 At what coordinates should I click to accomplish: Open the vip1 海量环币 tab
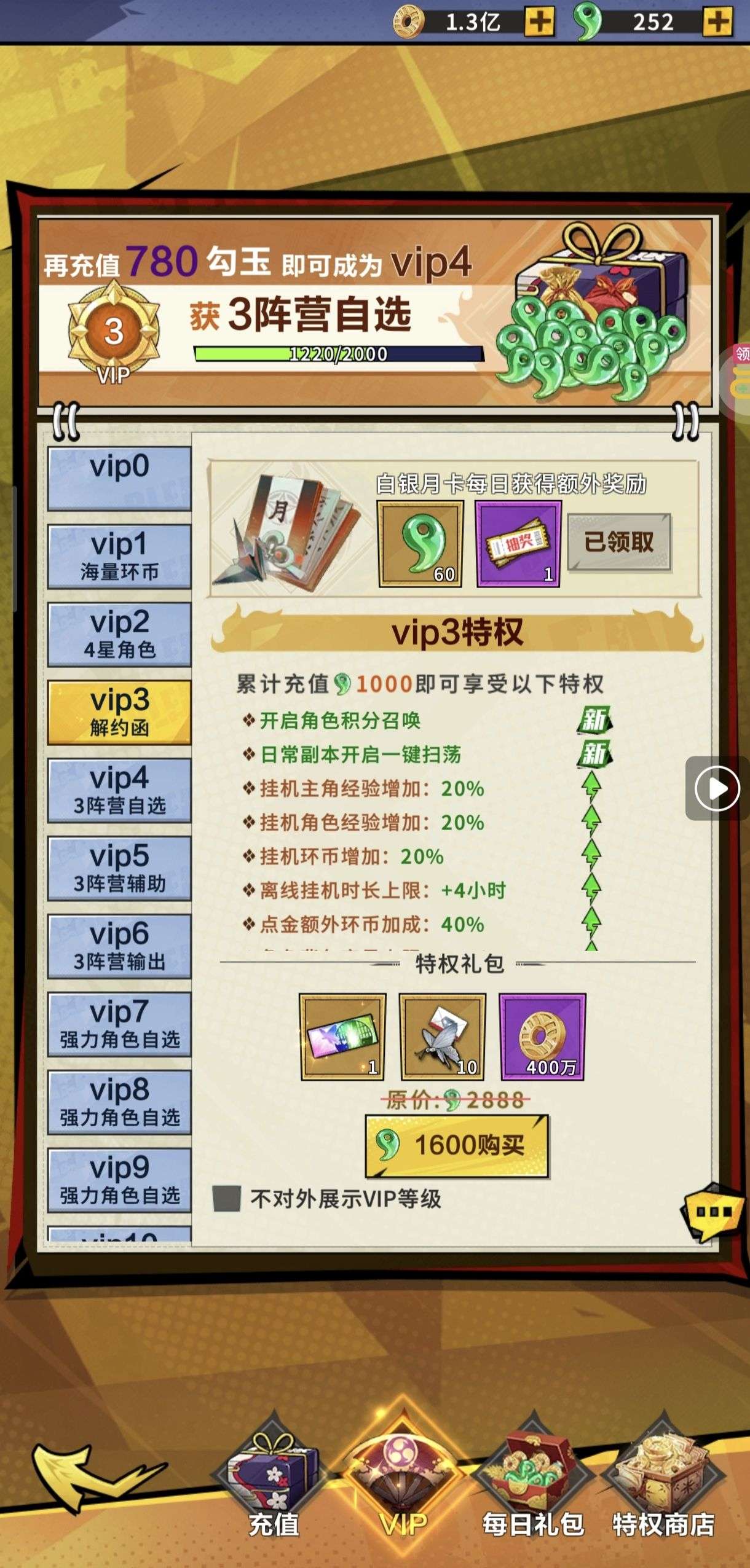click(119, 556)
